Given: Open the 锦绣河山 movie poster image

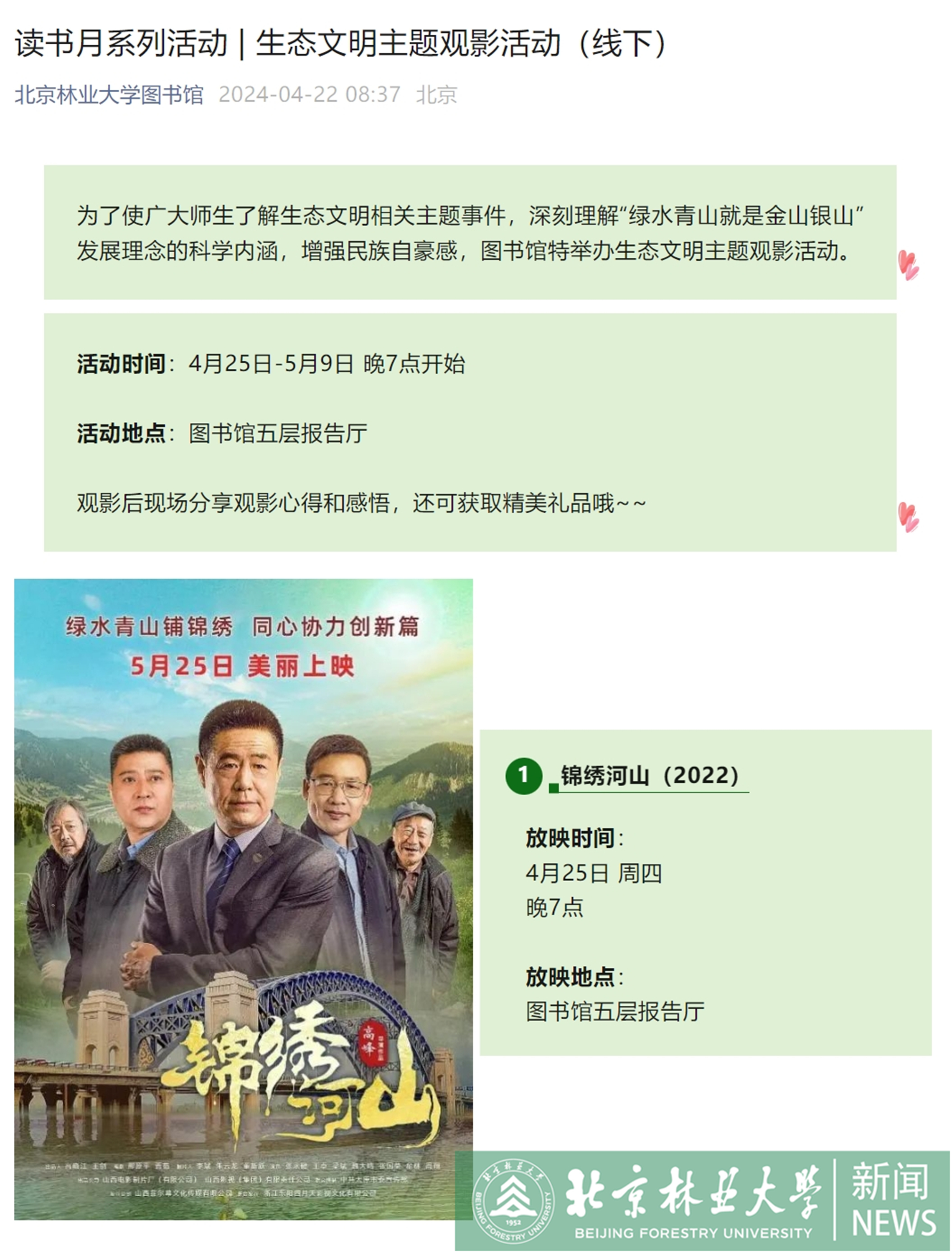Looking at the screenshot, I should (243, 900).
